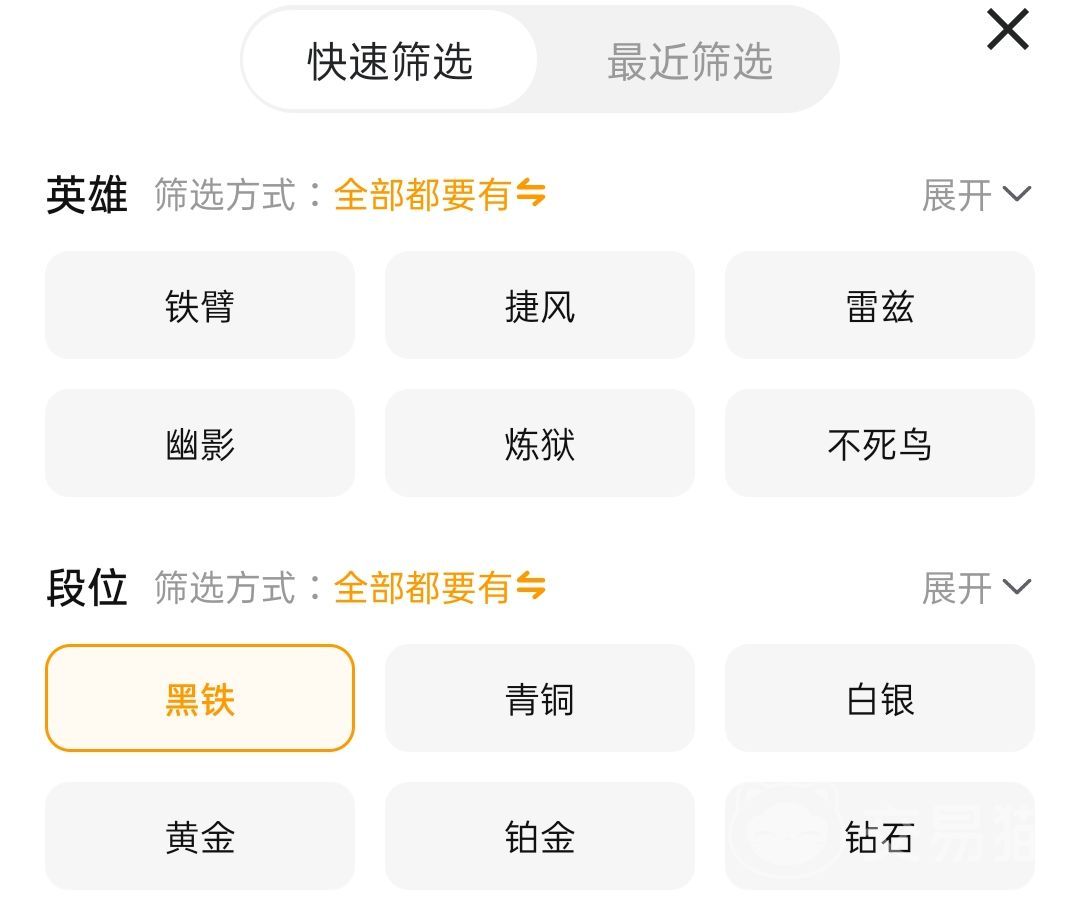Screen dimensions: 1080x899
Task: Toggle the 英雄 filter mode 全部都要有
Action: tap(440, 194)
